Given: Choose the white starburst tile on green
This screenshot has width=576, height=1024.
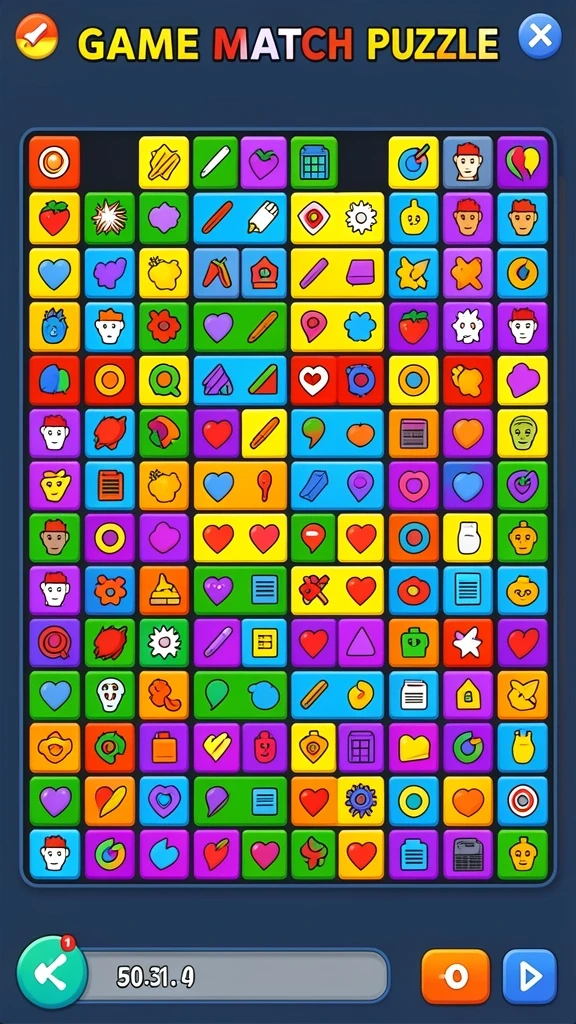Looking at the screenshot, I should point(110,217).
